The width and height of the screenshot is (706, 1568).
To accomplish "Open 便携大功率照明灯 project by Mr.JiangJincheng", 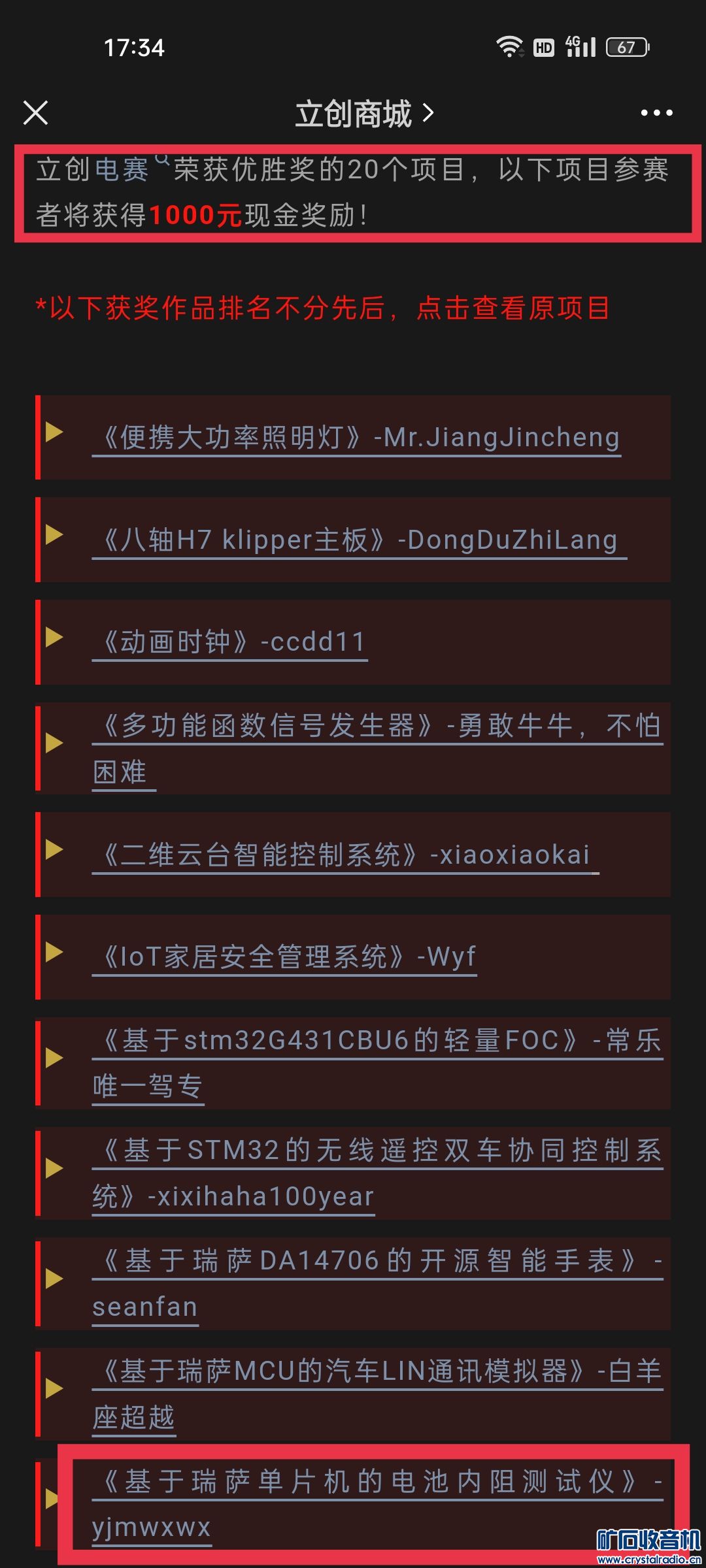I will [356, 438].
